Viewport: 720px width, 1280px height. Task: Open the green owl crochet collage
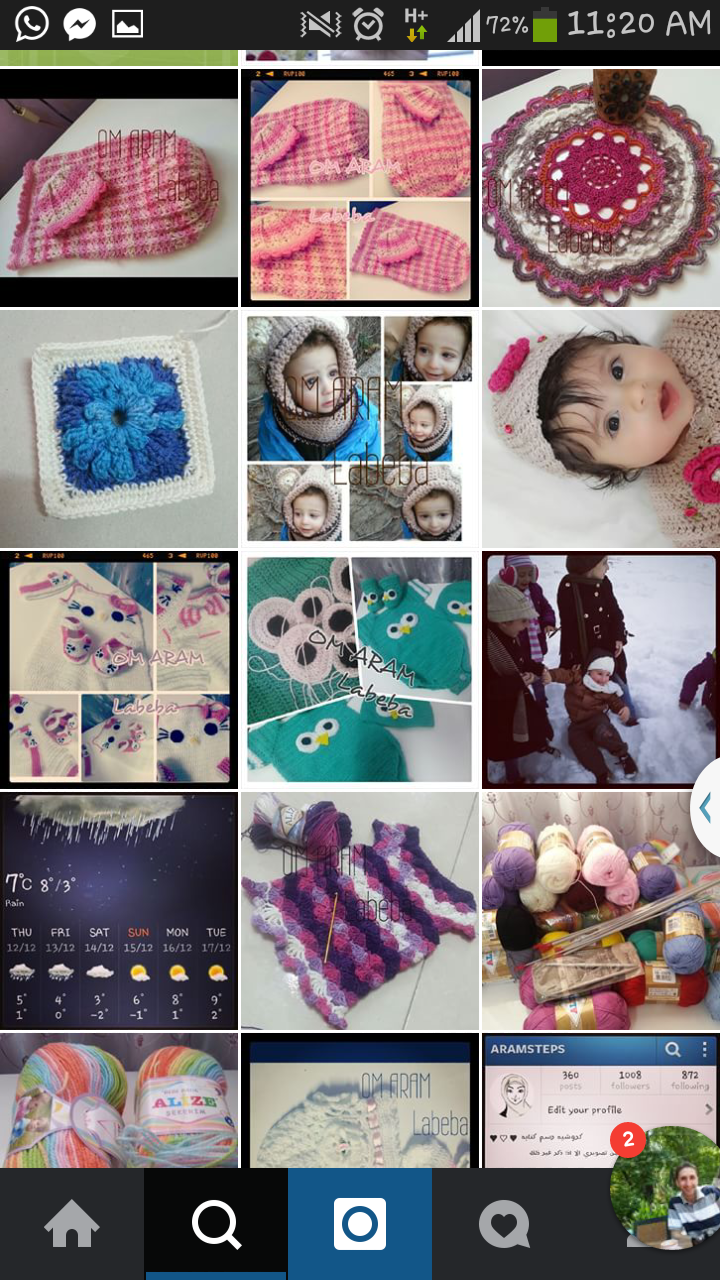[x=360, y=669]
